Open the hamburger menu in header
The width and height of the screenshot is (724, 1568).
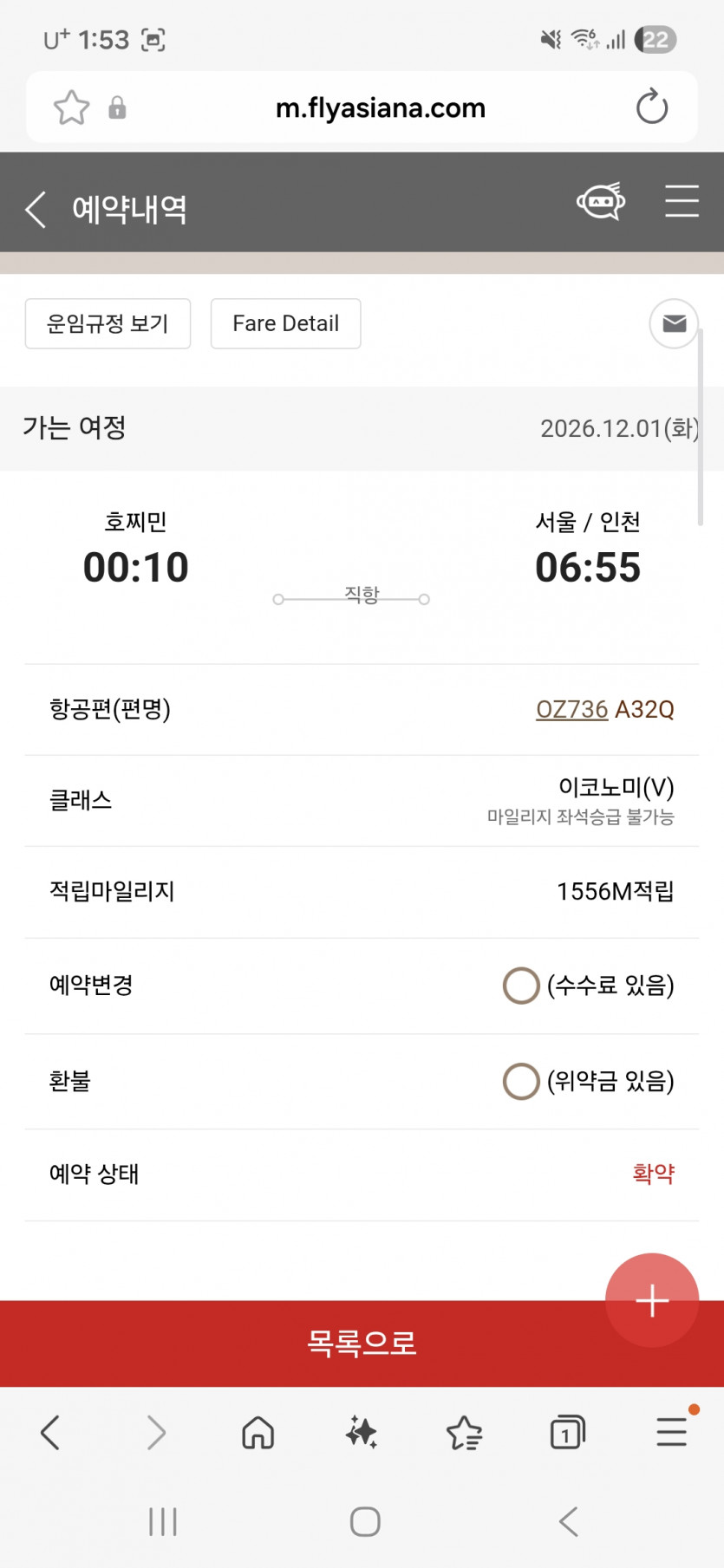(x=682, y=202)
